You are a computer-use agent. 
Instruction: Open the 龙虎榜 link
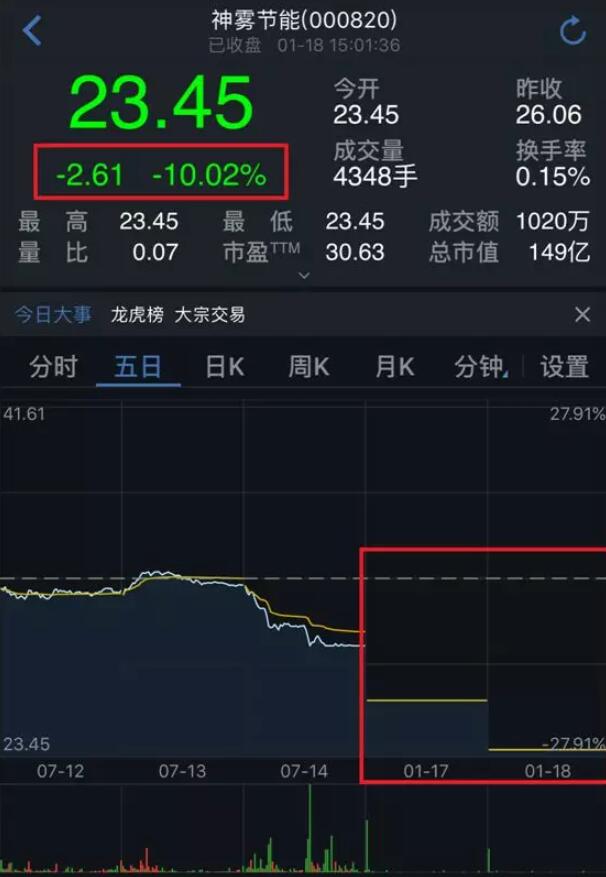135,315
